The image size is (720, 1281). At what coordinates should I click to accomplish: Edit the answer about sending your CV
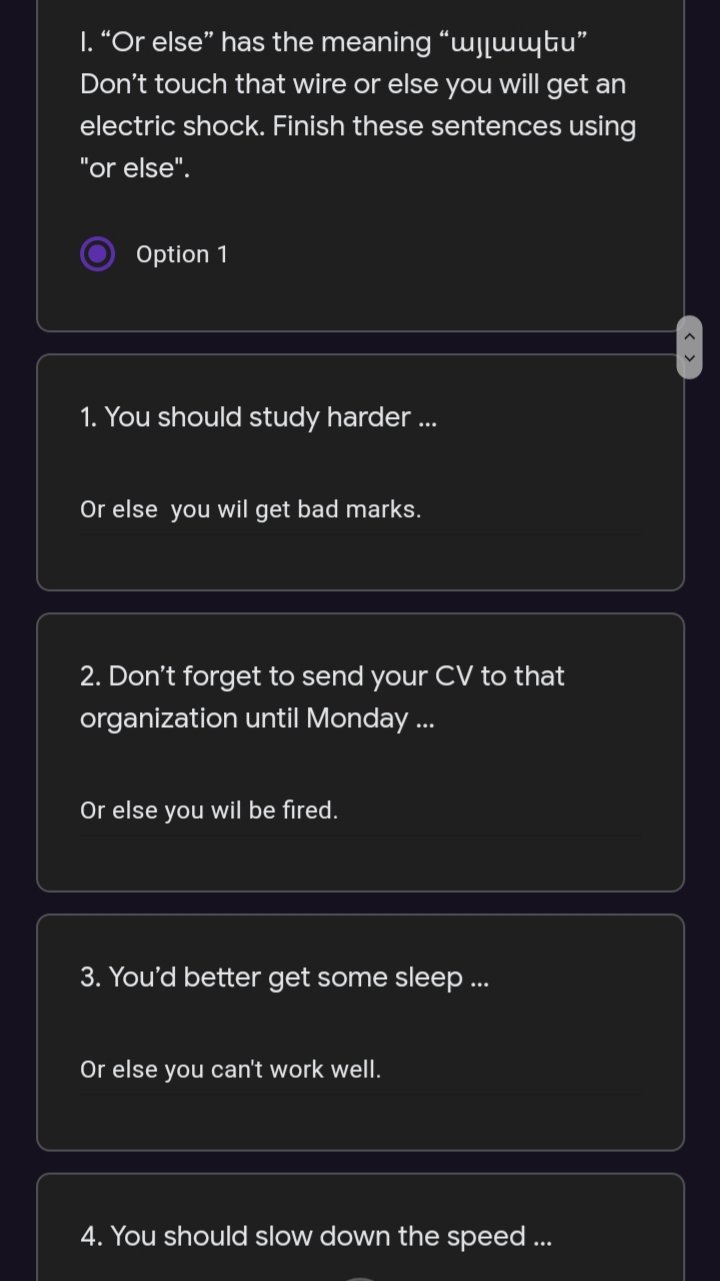click(360, 811)
